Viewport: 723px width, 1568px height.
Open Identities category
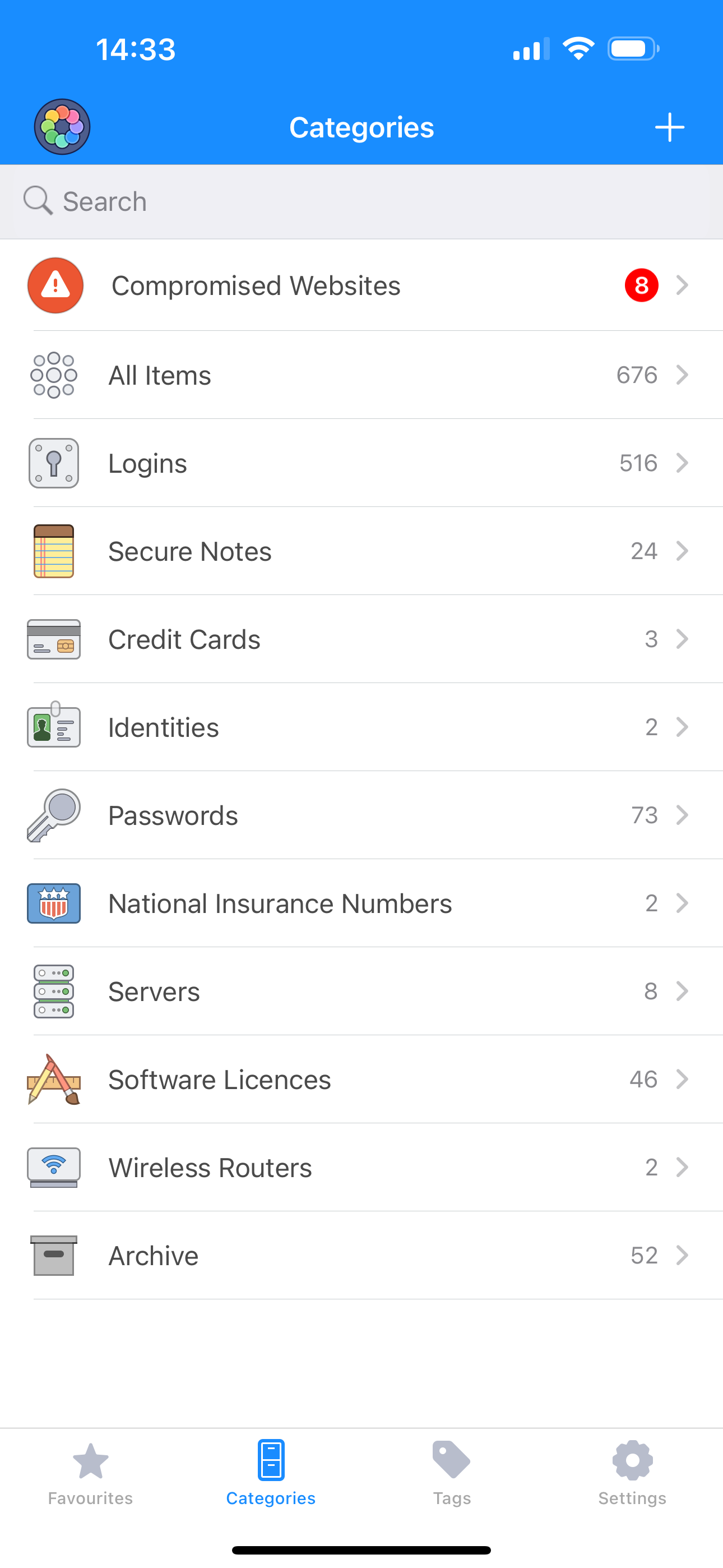tap(361, 727)
